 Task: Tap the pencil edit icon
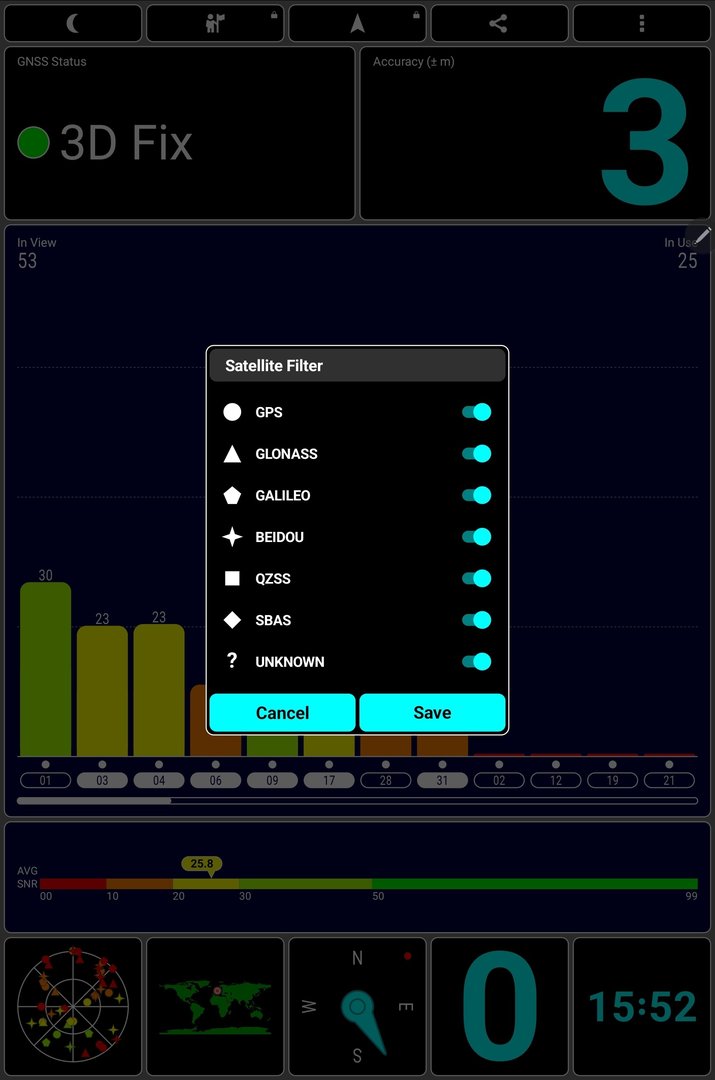click(702, 235)
